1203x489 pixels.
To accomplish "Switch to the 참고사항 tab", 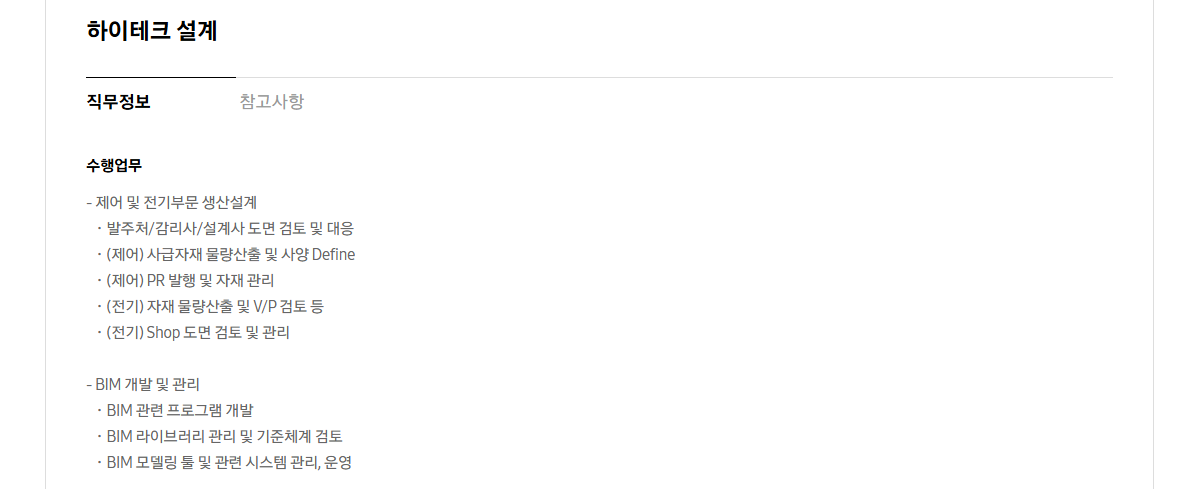I will coord(271,102).
